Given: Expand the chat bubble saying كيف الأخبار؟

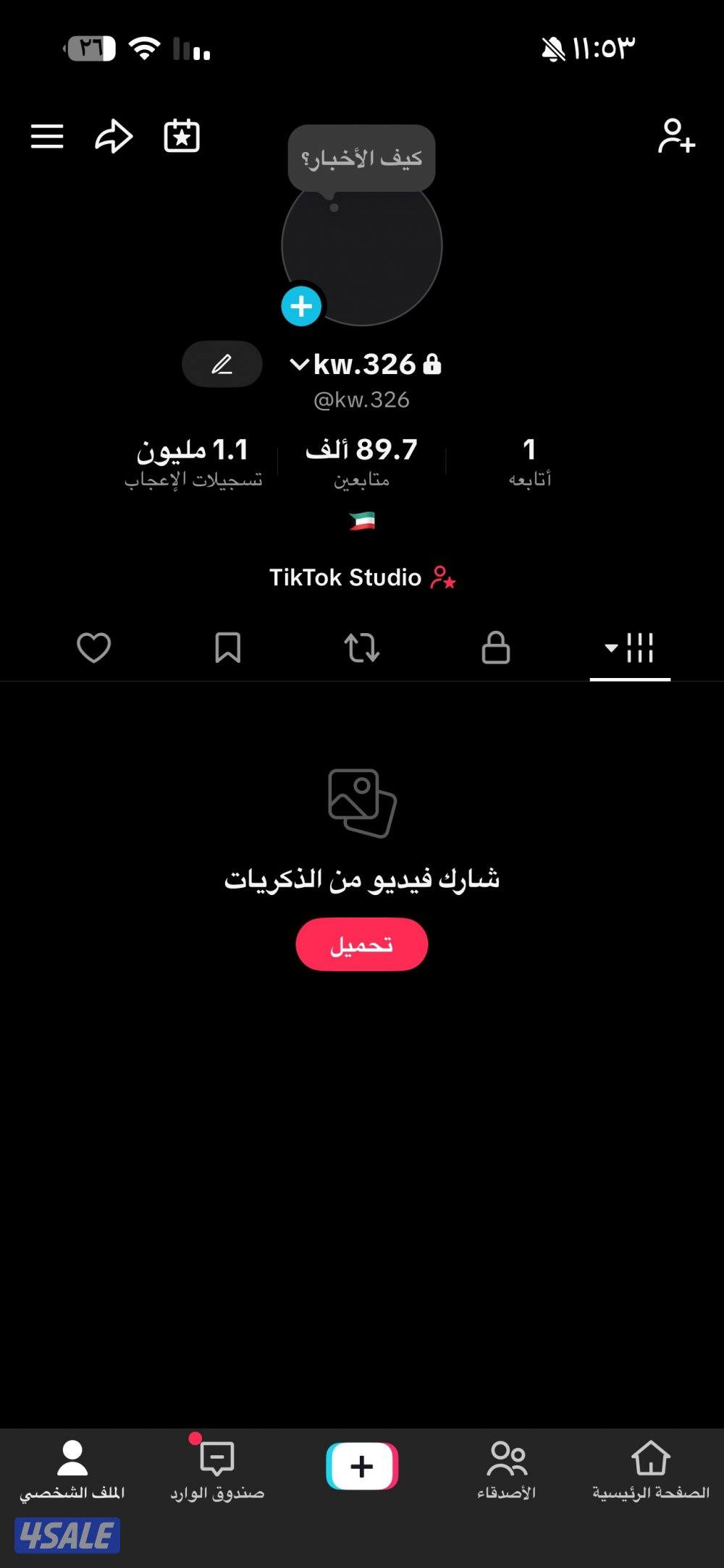Looking at the screenshot, I should click(x=362, y=158).
